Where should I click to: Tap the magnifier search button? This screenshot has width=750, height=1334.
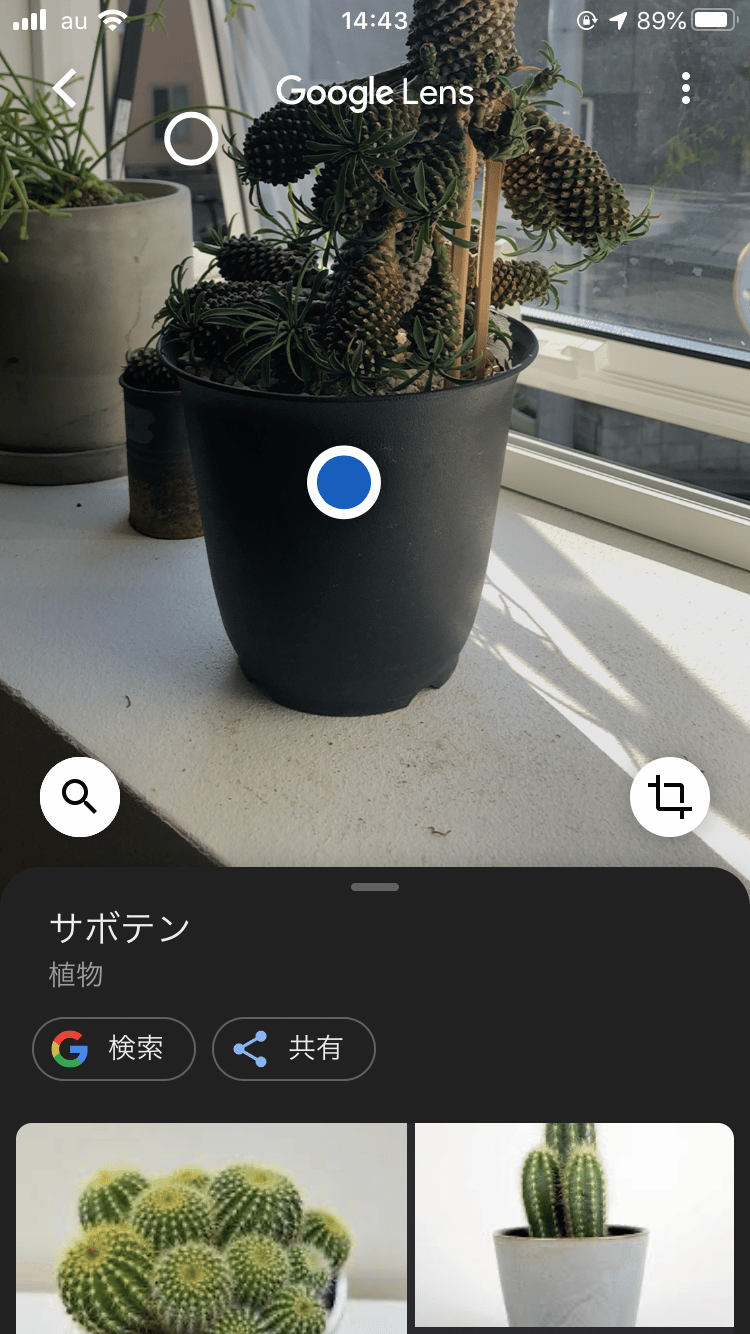tap(80, 797)
